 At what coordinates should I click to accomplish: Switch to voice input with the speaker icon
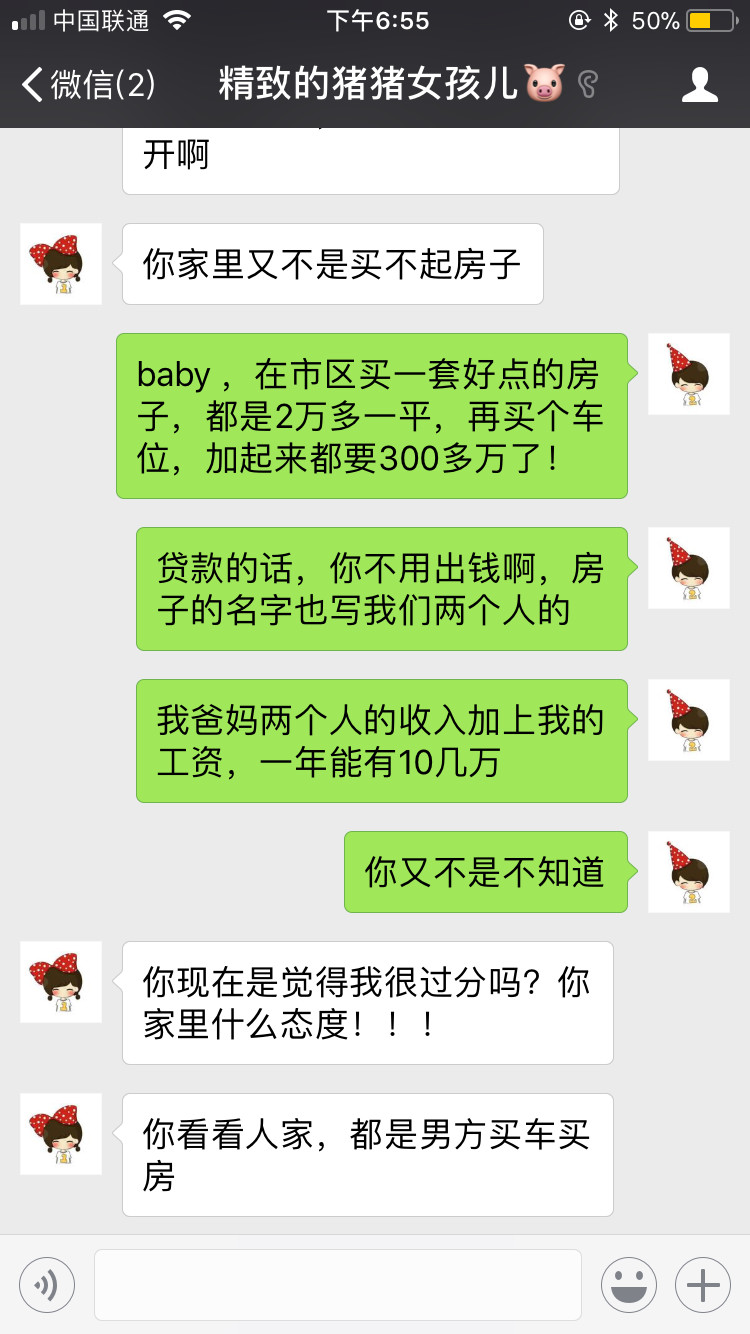tap(46, 1284)
